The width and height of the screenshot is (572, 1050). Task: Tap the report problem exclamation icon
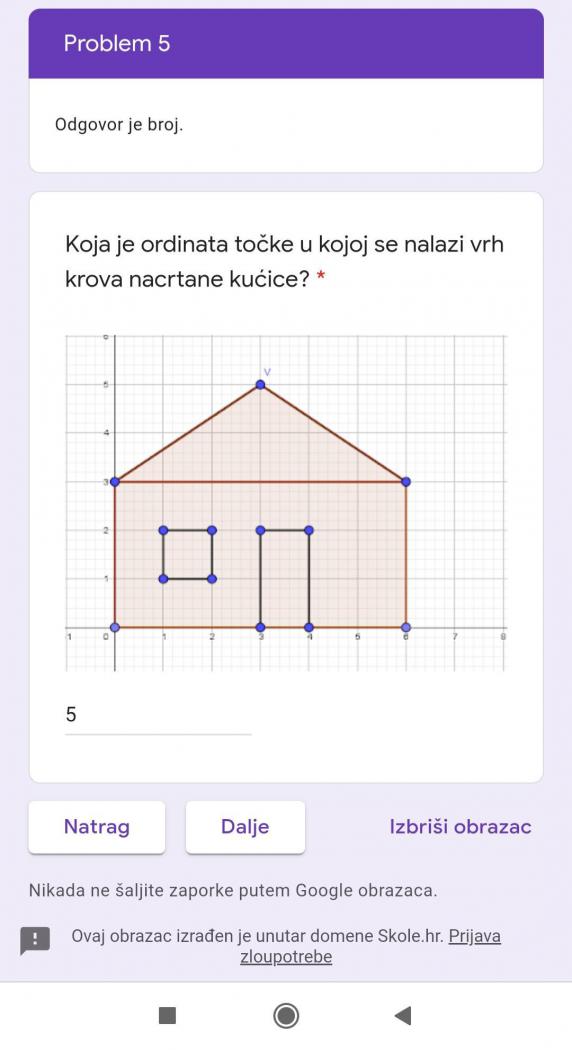(x=35, y=940)
